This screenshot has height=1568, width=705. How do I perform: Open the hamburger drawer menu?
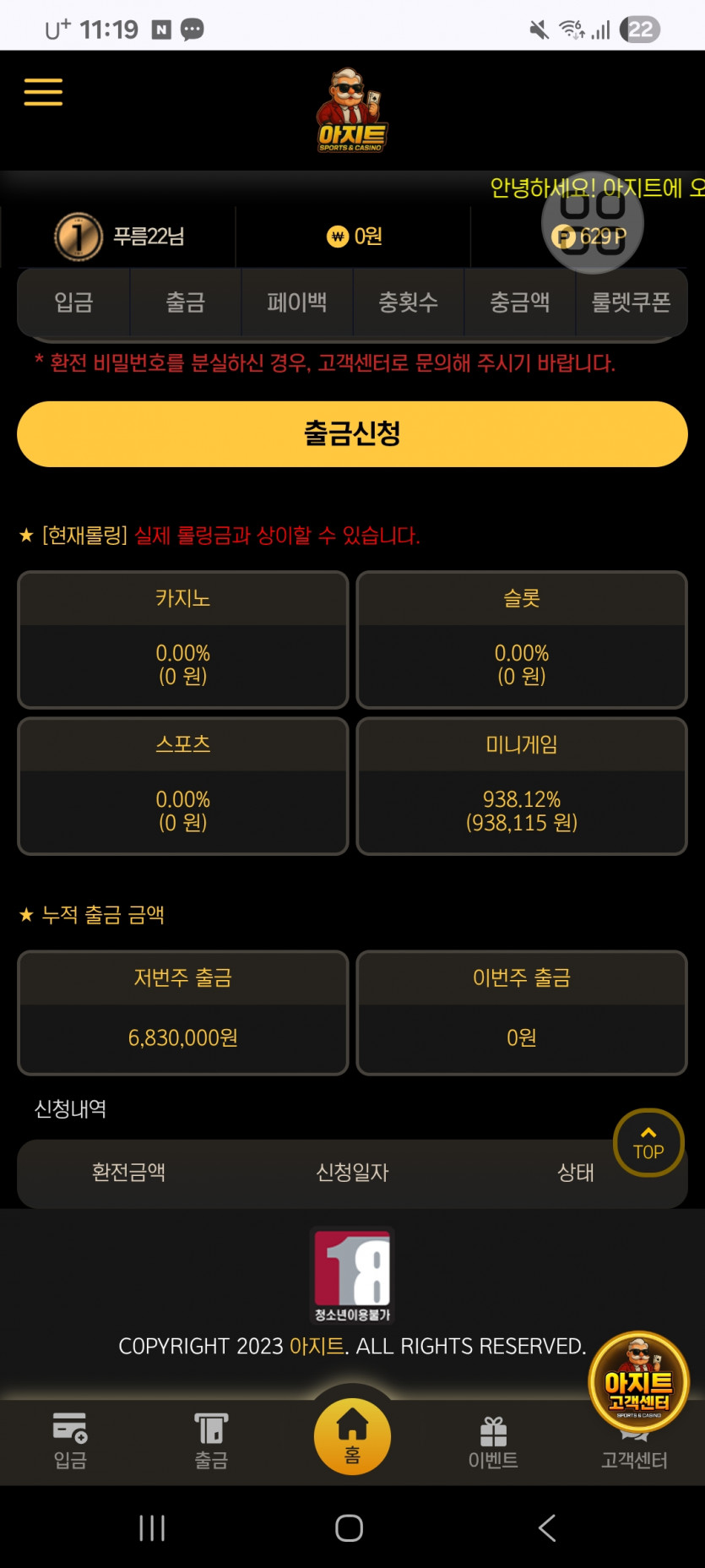(x=43, y=91)
